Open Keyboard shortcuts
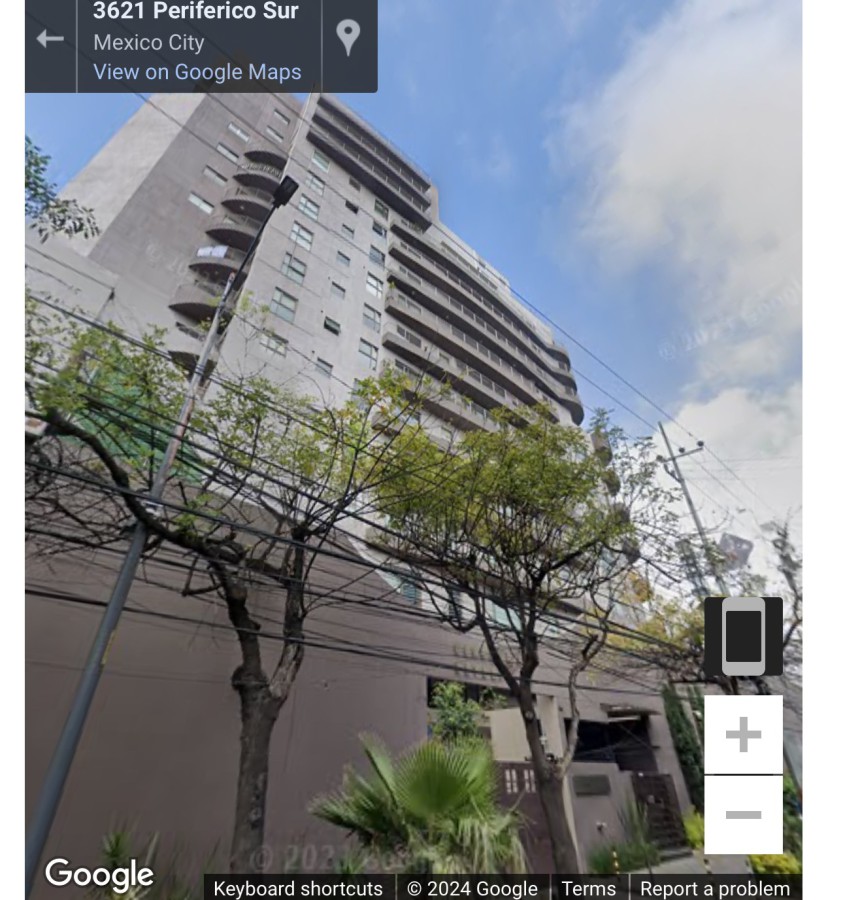 click(298, 888)
